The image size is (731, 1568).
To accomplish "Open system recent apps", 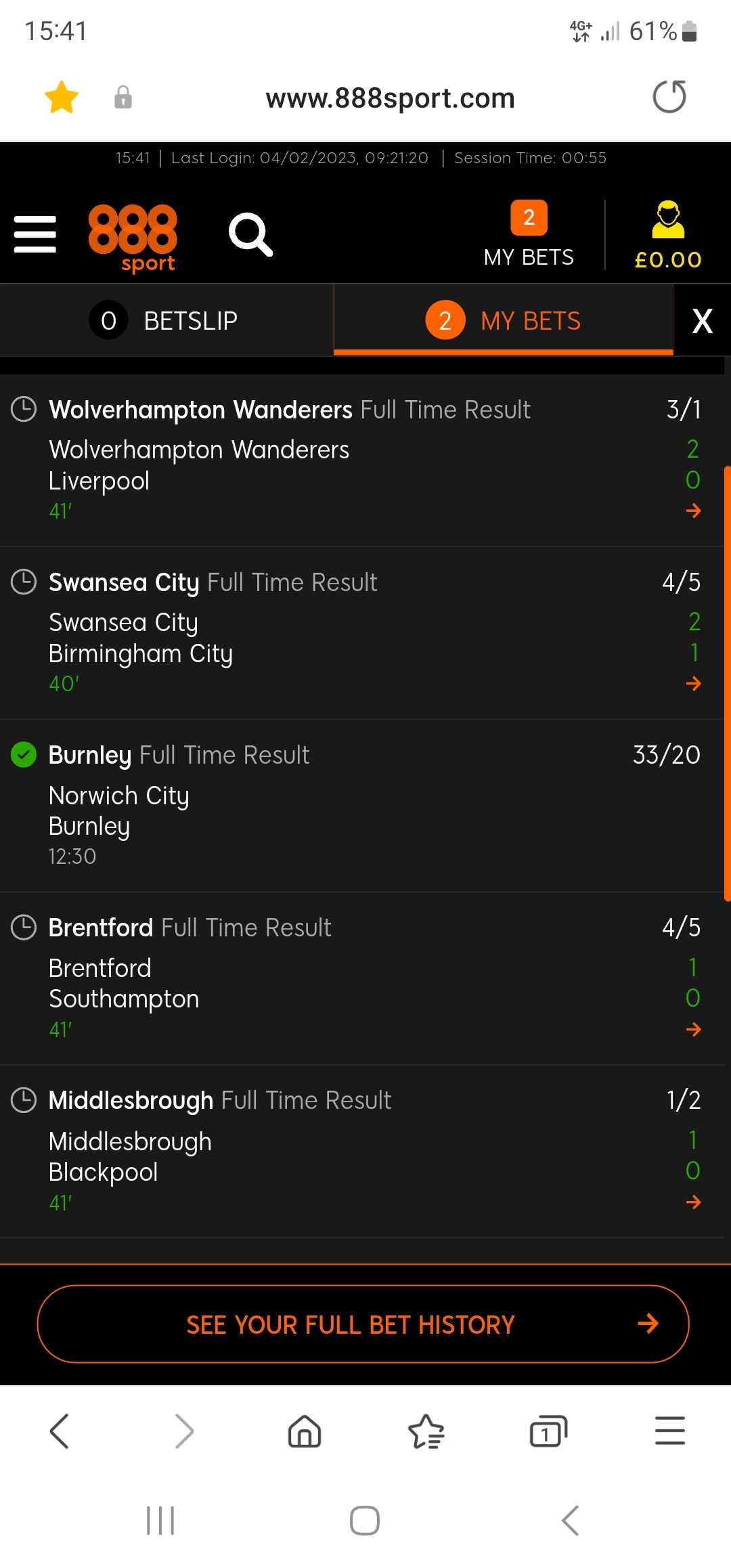I will tap(160, 1521).
